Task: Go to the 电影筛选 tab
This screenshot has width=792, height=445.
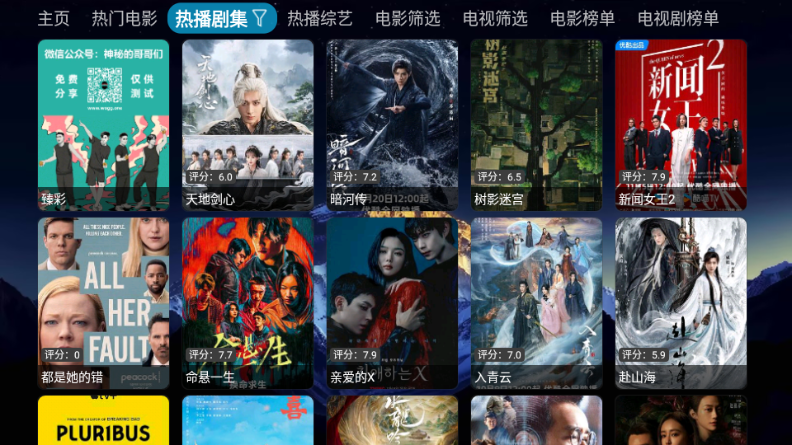Action: [x=407, y=18]
